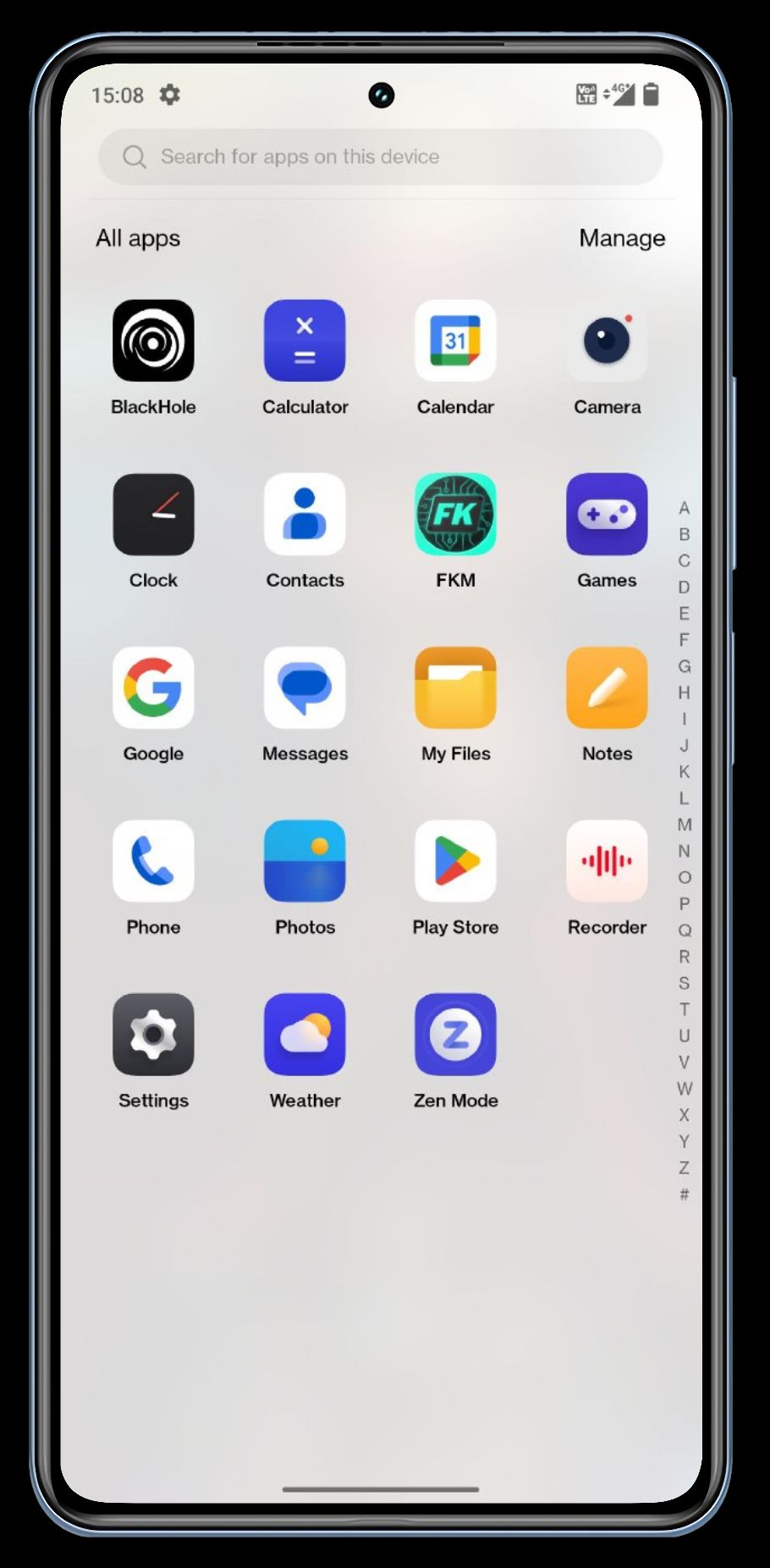The width and height of the screenshot is (770, 1568).
Task: Launch the BlackHole app
Action: pos(153,340)
